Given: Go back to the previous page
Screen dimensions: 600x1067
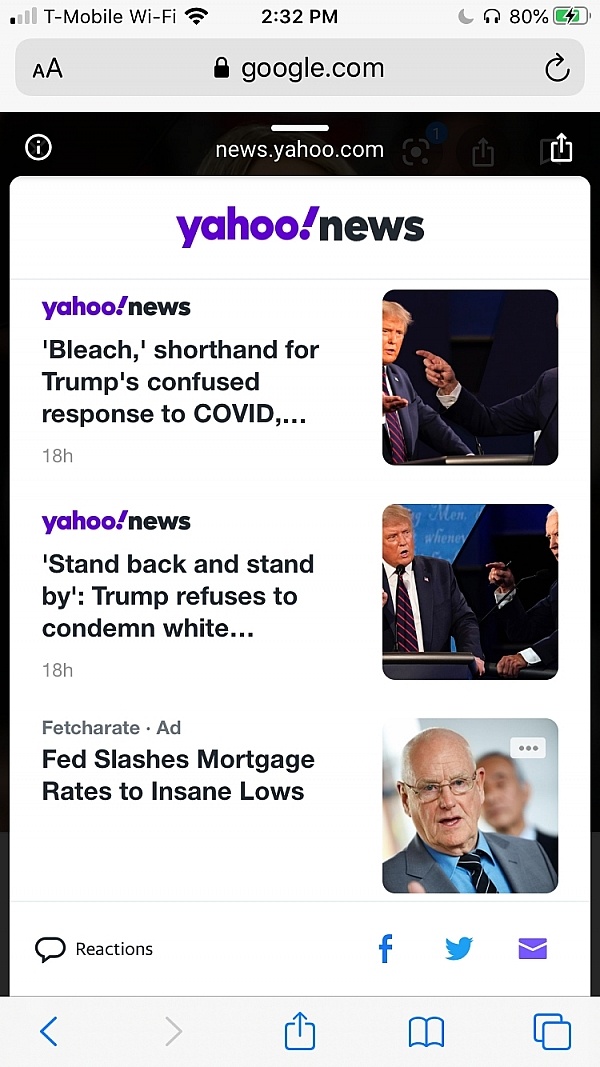Looking at the screenshot, I should [48, 1030].
